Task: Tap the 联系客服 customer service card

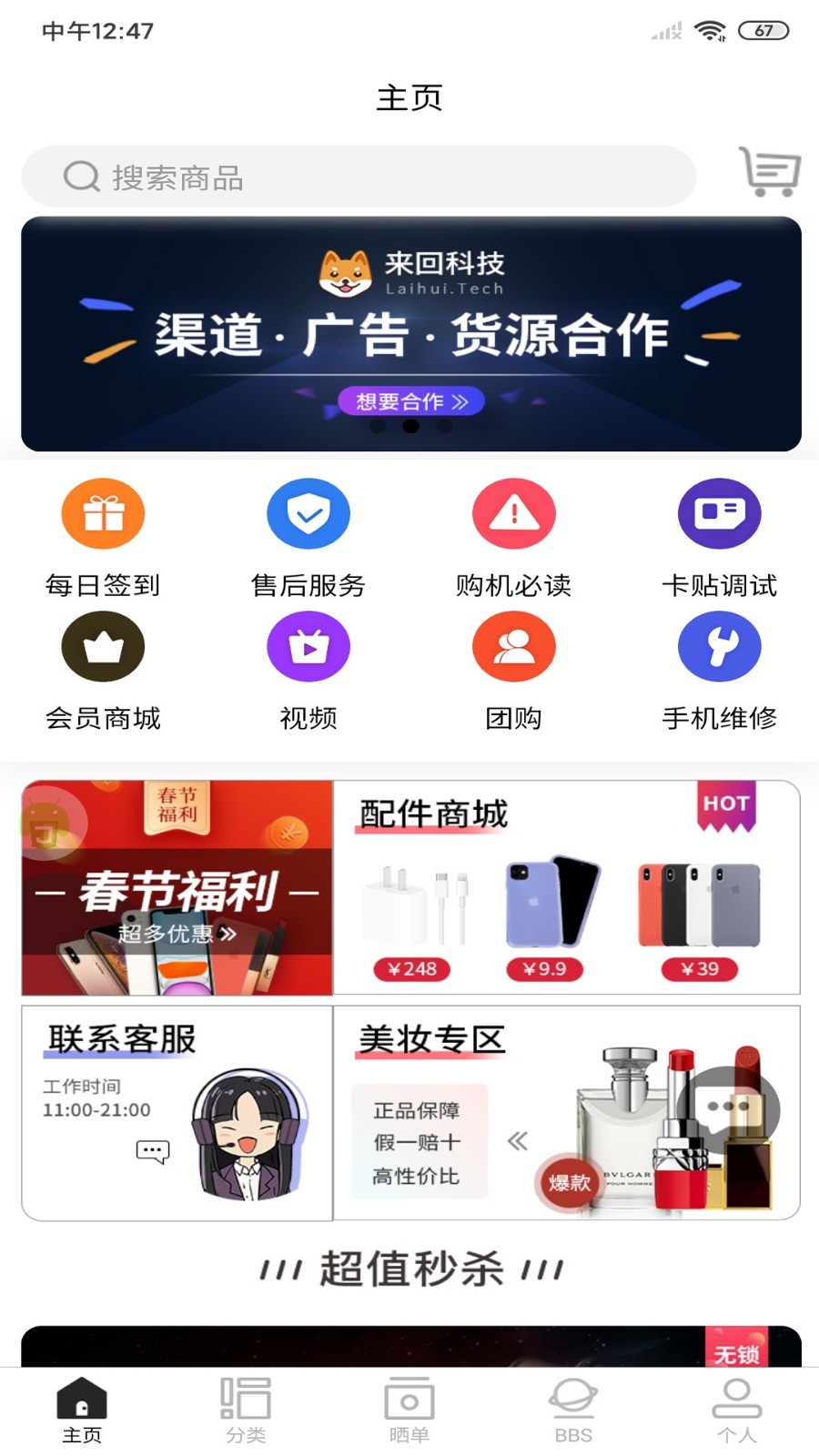Action: click(x=176, y=1112)
